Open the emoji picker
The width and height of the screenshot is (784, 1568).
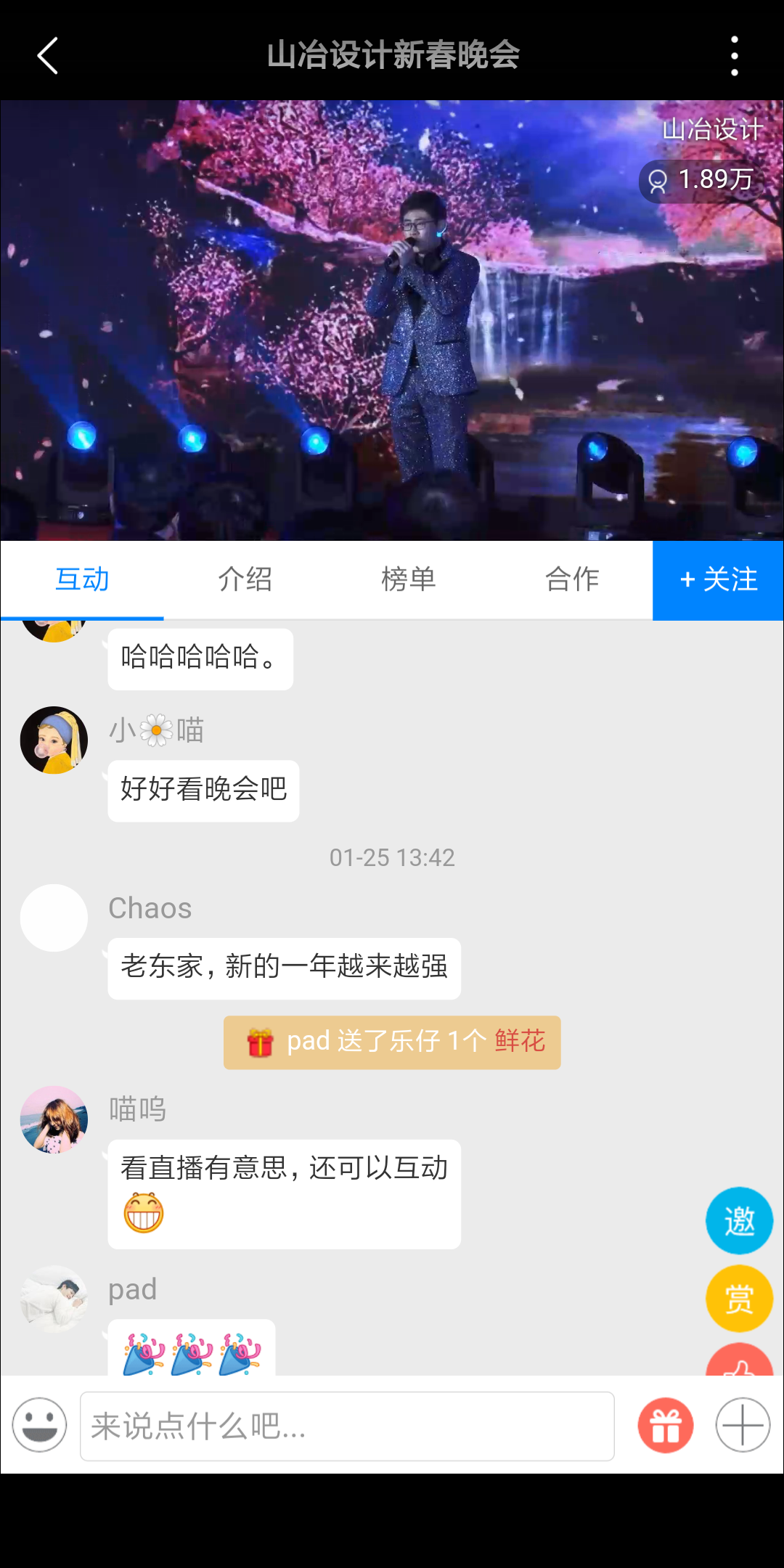(40, 1425)
